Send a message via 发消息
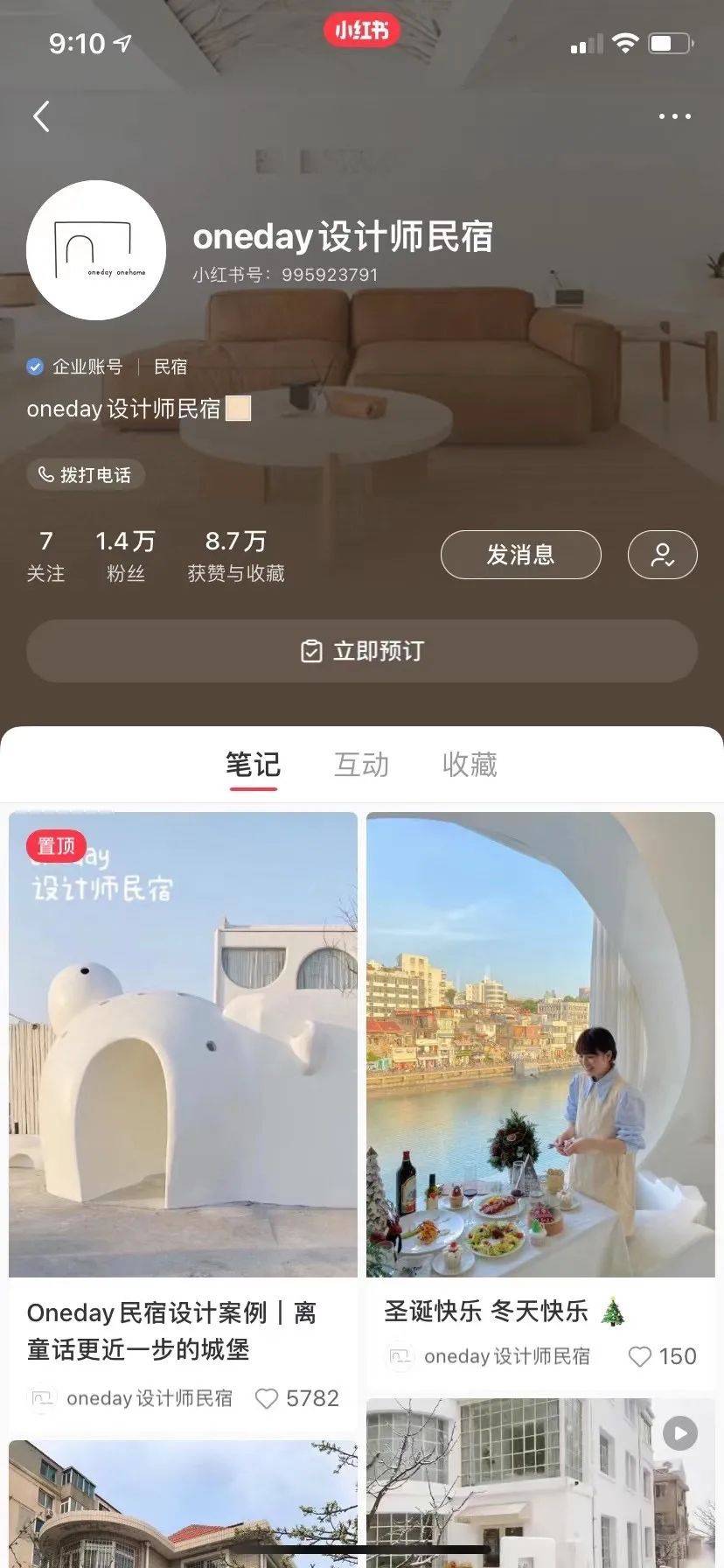 tap(520, 555)
